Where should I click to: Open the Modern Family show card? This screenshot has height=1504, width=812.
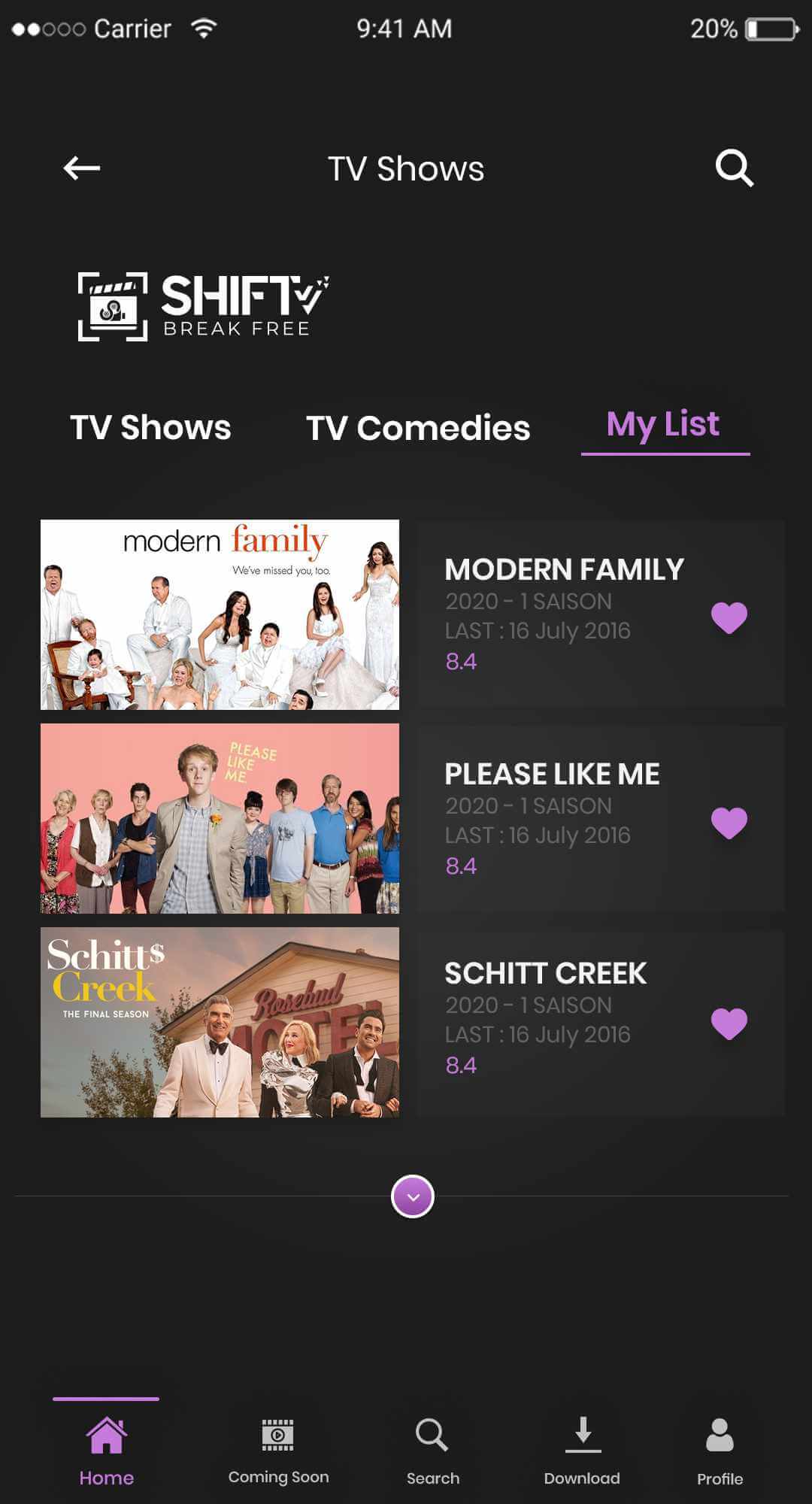[220, 614]
